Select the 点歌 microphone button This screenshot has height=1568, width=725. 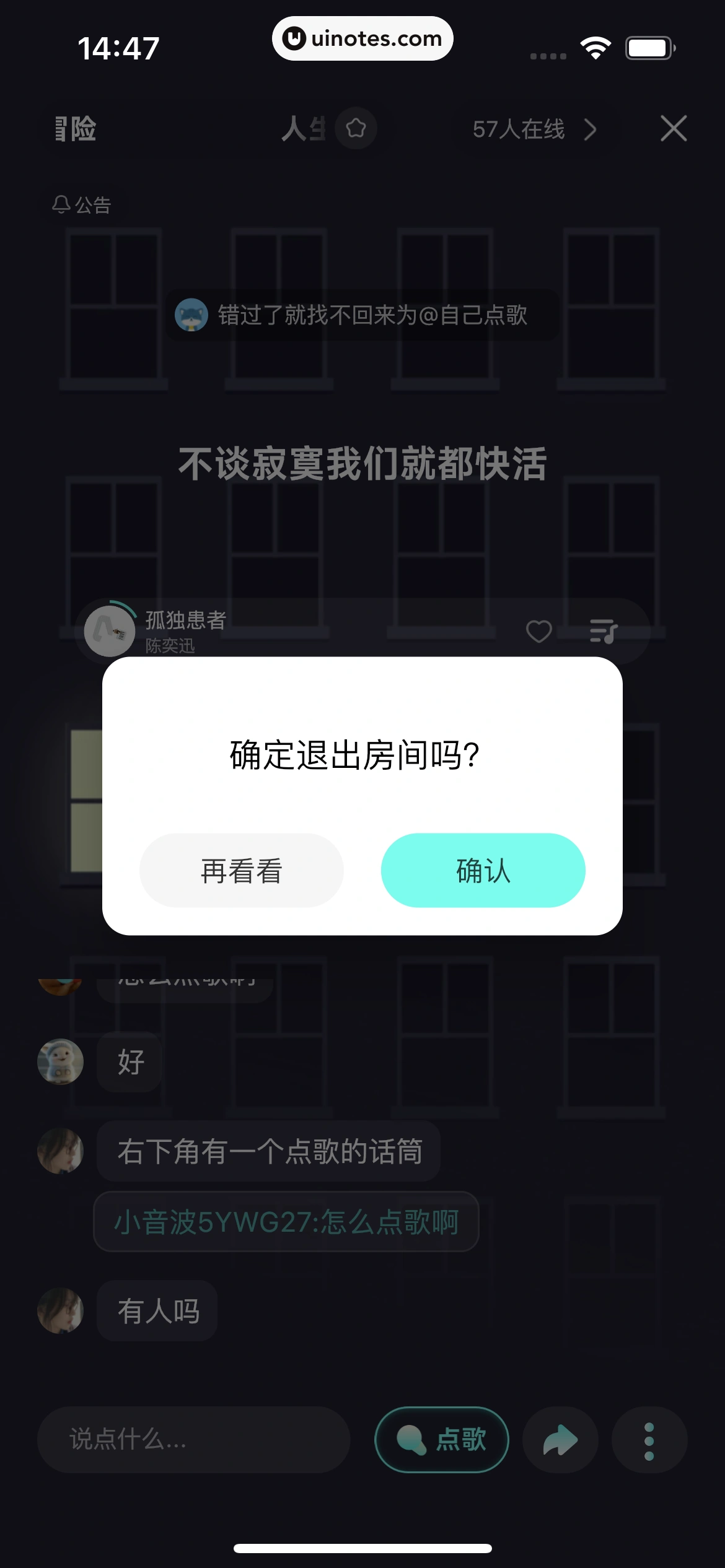[x=441, y=1440]
